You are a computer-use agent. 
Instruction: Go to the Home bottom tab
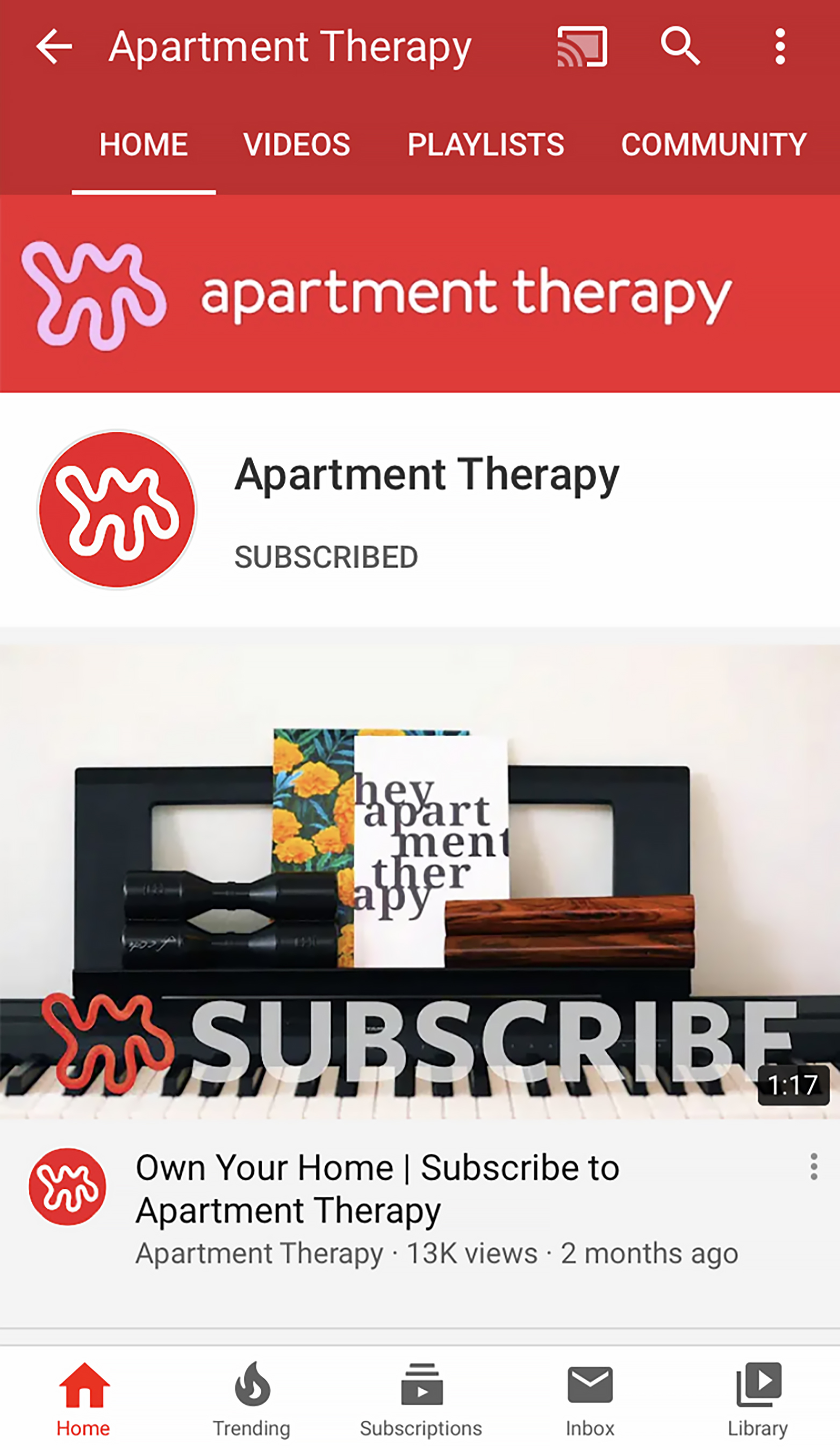pyautogui.click(x=83, y=1399)
